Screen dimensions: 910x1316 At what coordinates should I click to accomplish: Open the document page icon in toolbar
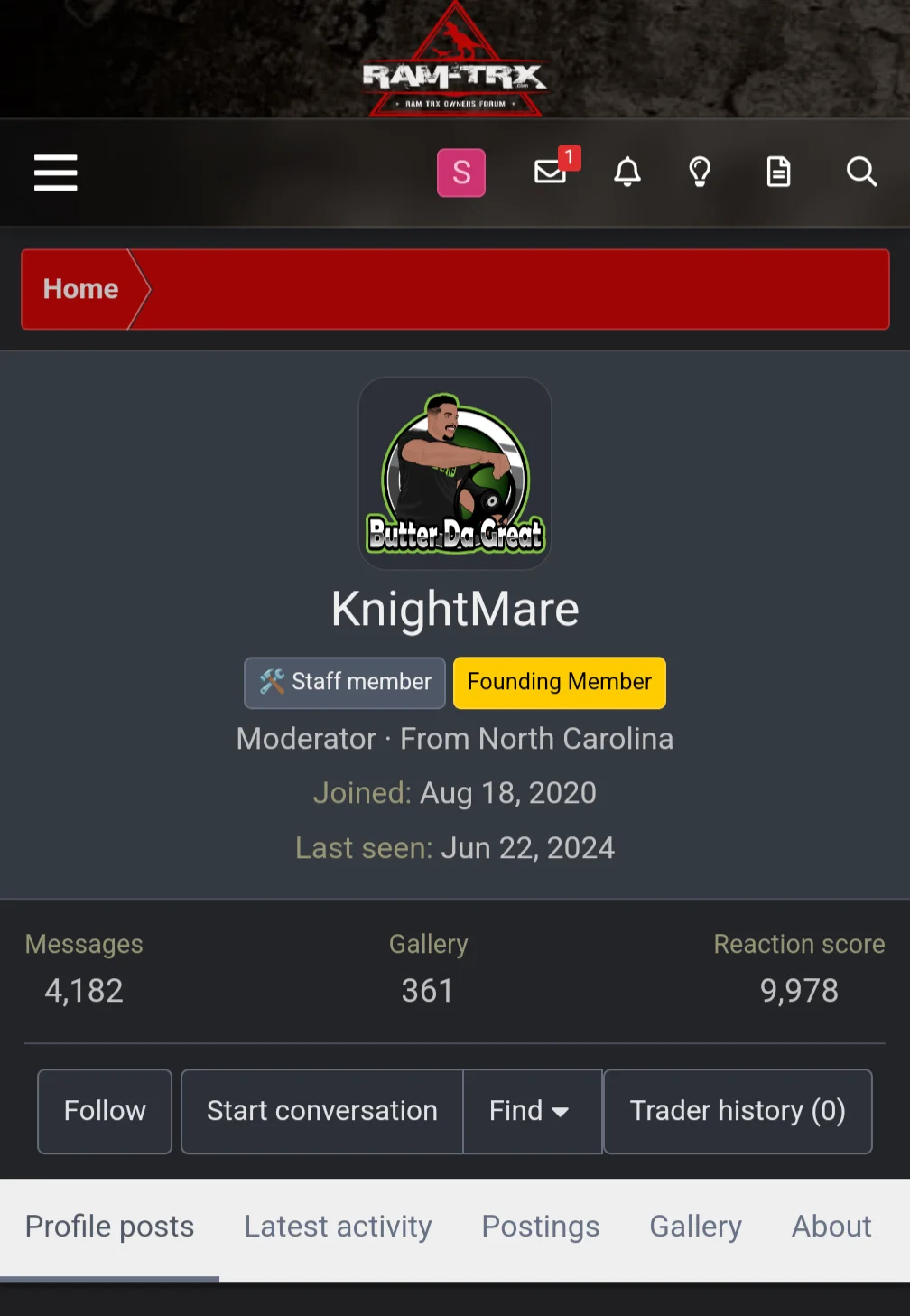pyautogui.click(x=778, y=172)
